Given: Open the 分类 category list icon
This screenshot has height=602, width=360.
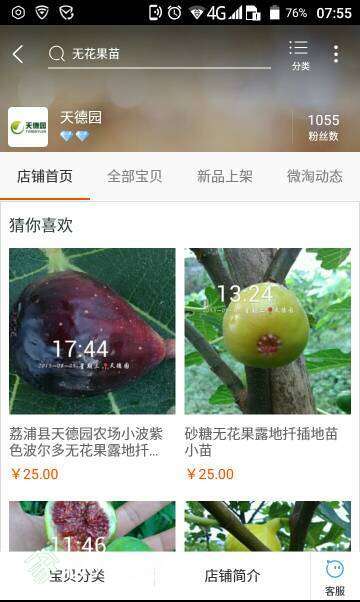Looking at the screenshot, I should [x=299, y=55].
